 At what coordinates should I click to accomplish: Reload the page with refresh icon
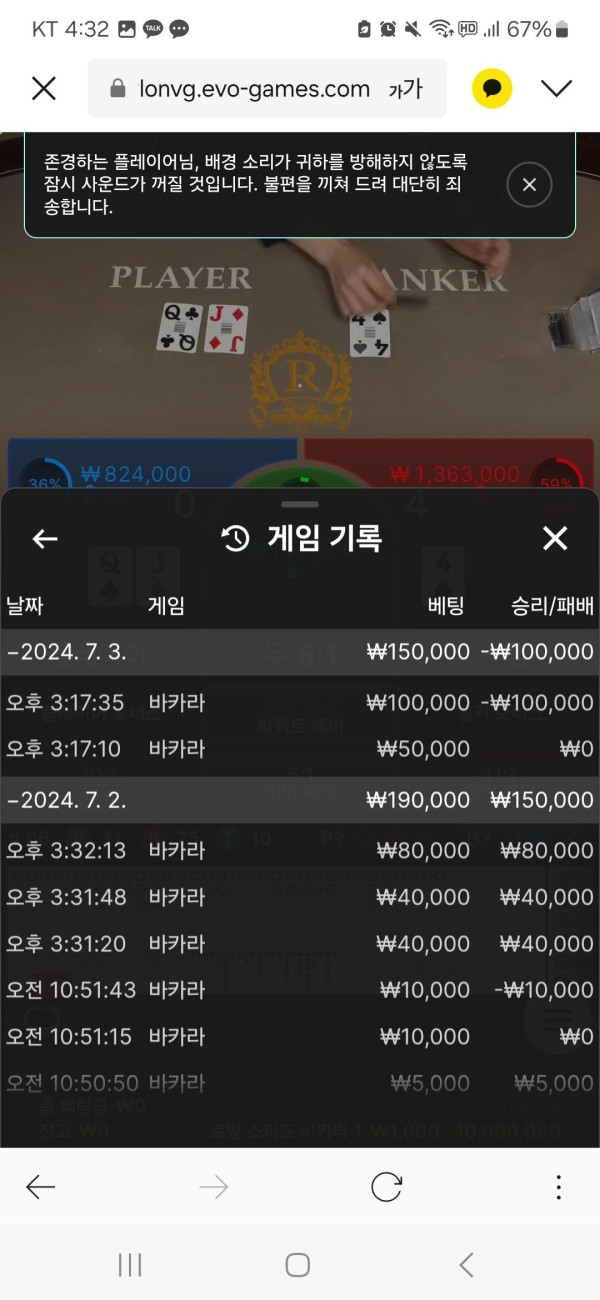pos(386,1187)
